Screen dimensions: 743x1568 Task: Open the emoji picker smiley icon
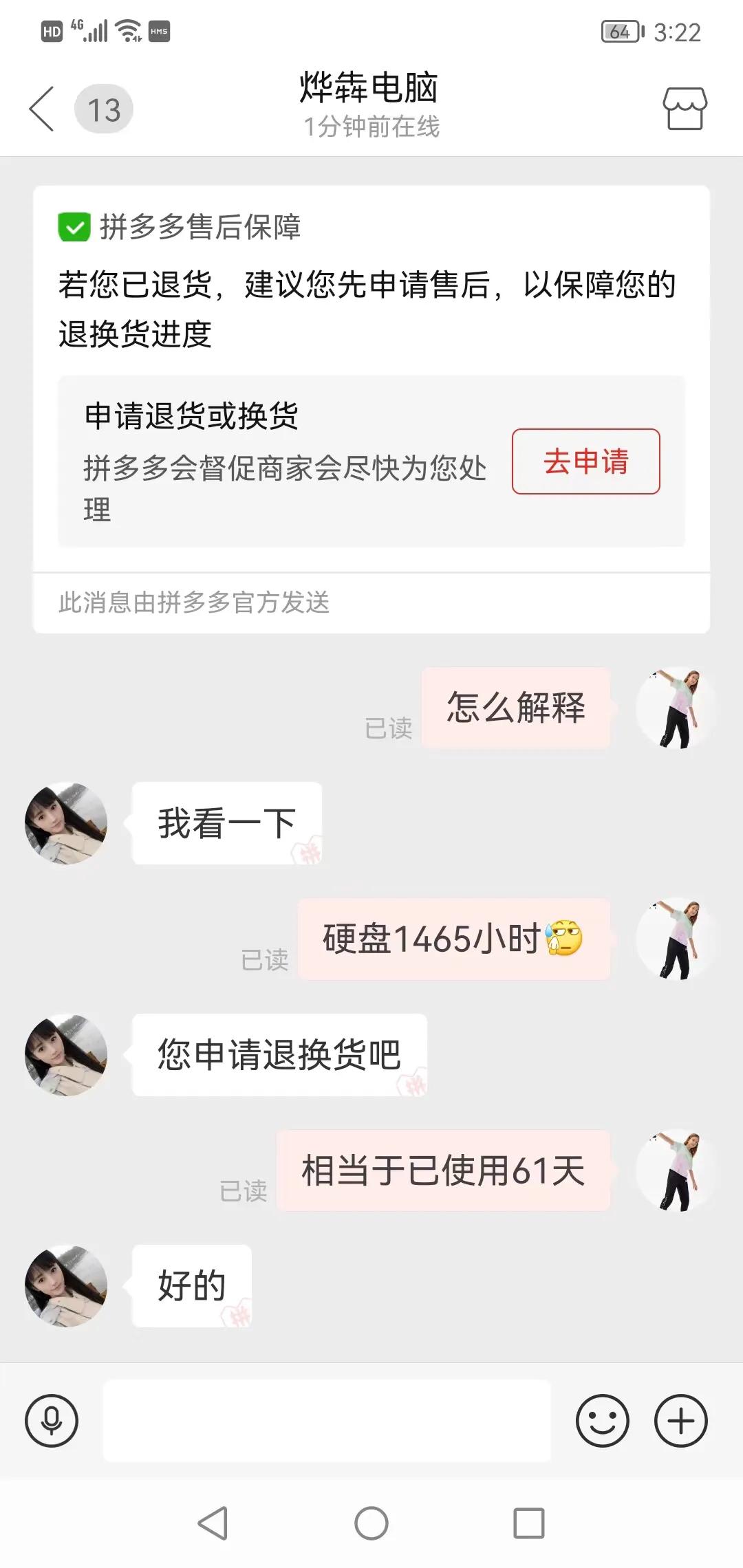(601, 1420)
